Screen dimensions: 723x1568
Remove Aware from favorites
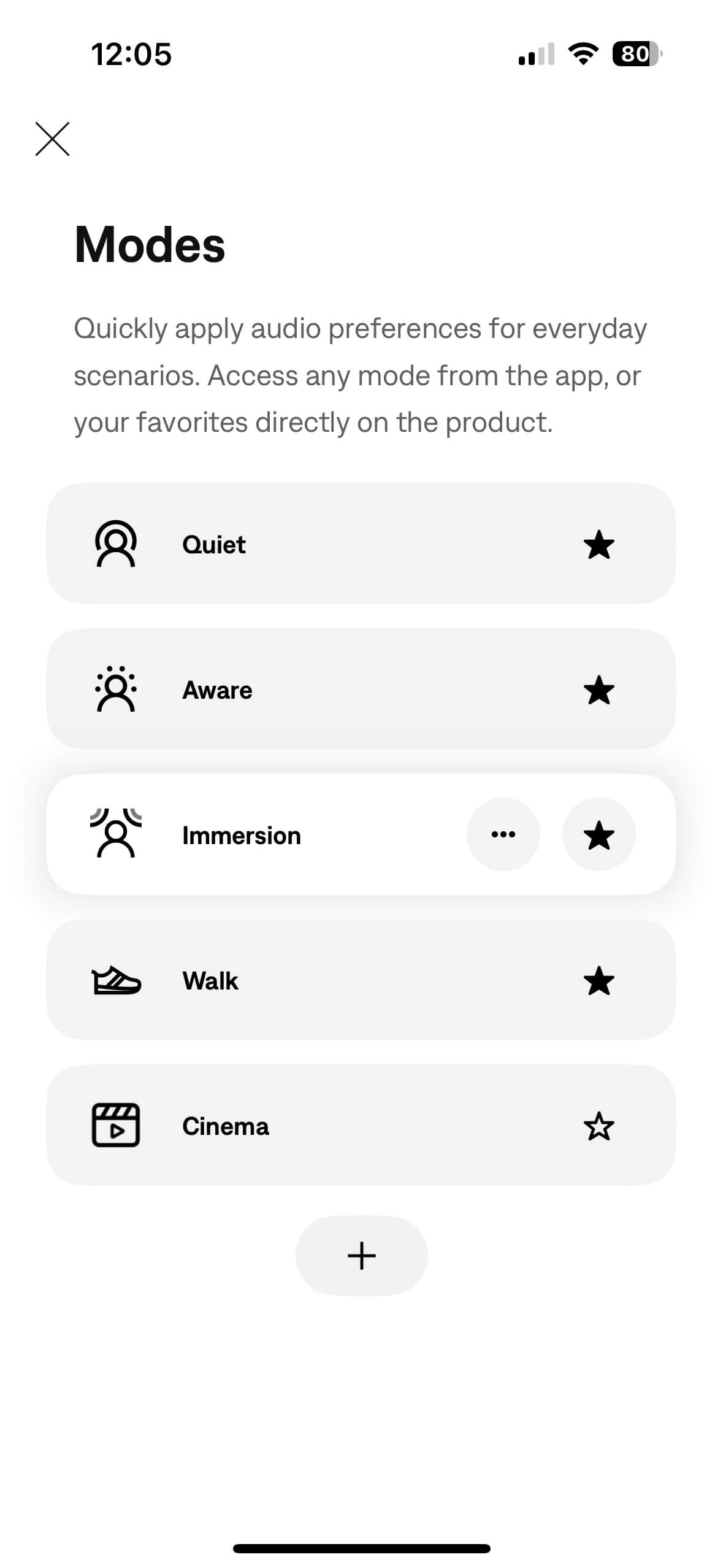click(x=599, y=690)
